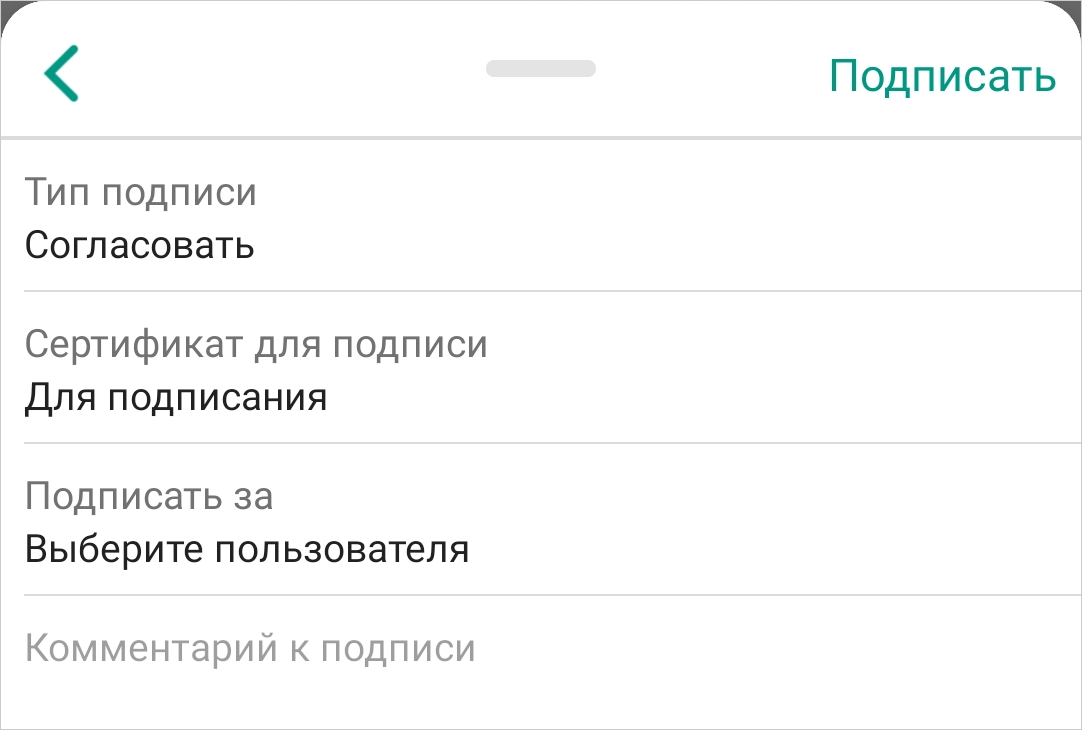This screenshot has height=730, width=1082.
Task: Go back using the green arrow
Action: pyautogui.click(x=62, y=73)
